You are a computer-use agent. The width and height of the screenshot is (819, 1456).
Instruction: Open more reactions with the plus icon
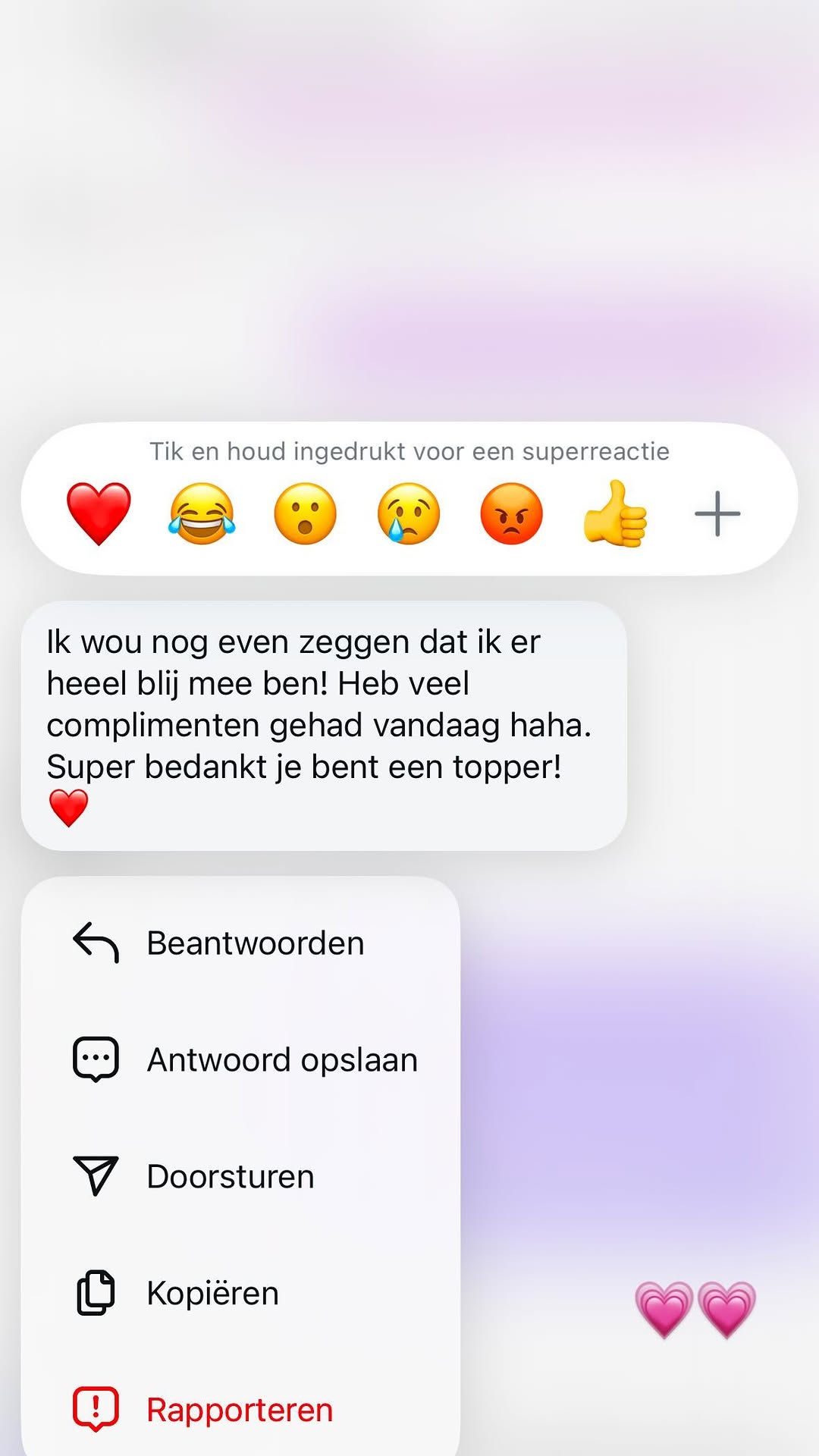(717, 513)
